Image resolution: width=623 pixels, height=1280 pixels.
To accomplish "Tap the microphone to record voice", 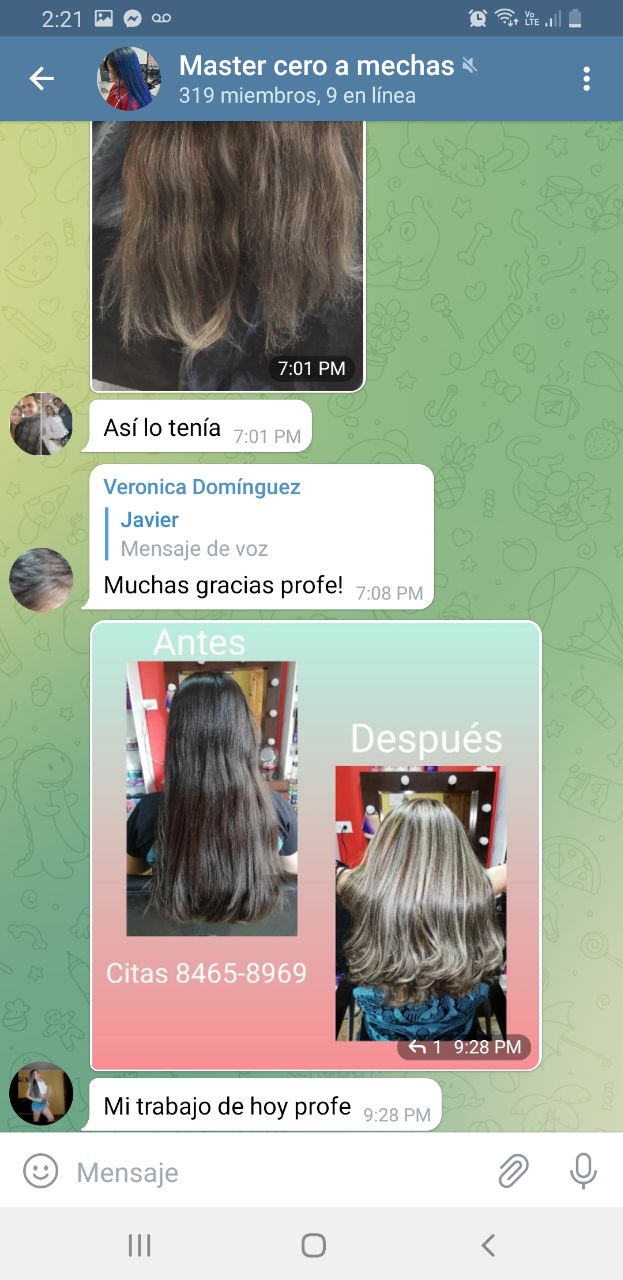I will tap(583, 1171).
